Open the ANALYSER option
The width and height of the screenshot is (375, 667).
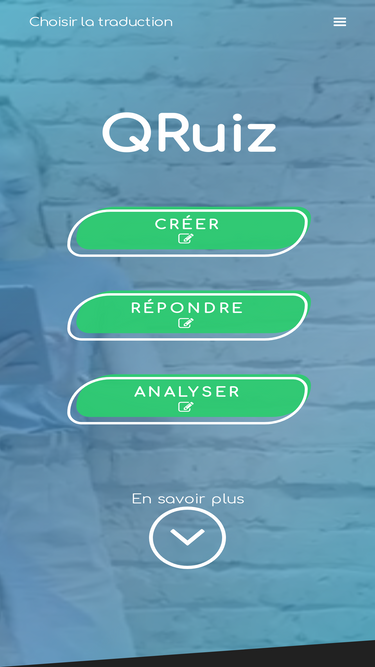pos(188,399)
